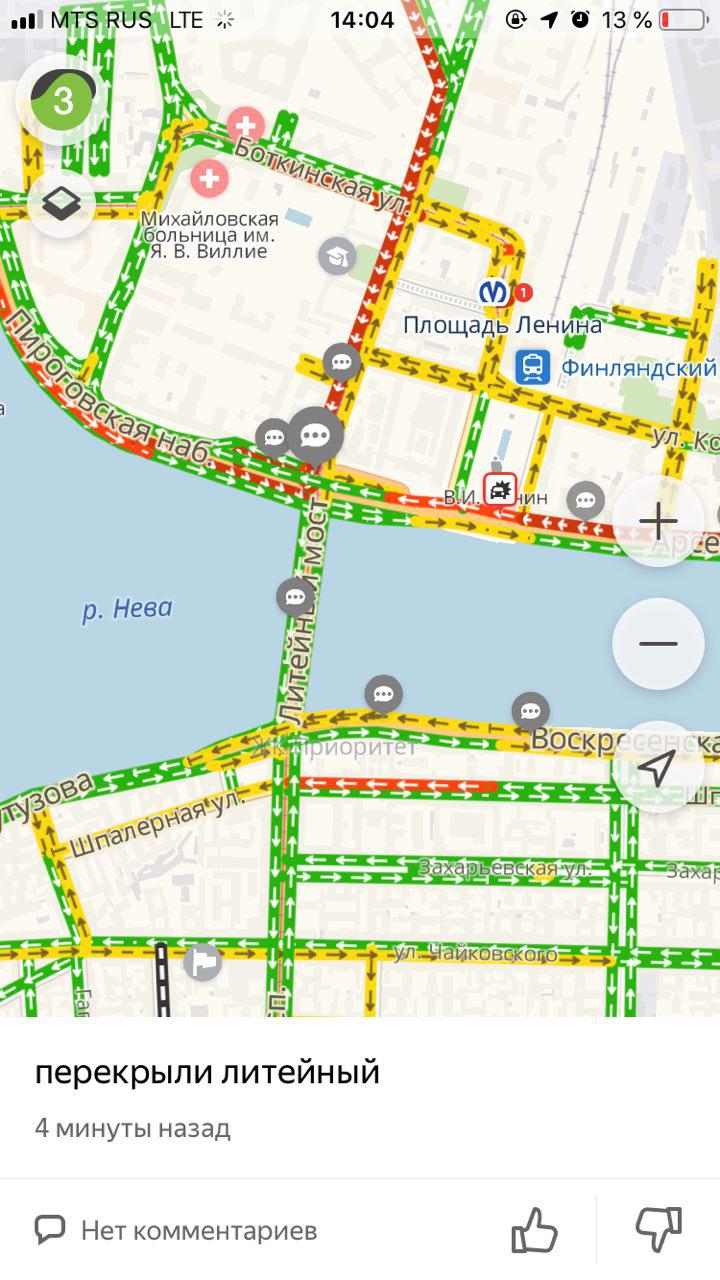Open the Михайловская больница hospital marker
The image size is (720, 1280).
point(209,180)
